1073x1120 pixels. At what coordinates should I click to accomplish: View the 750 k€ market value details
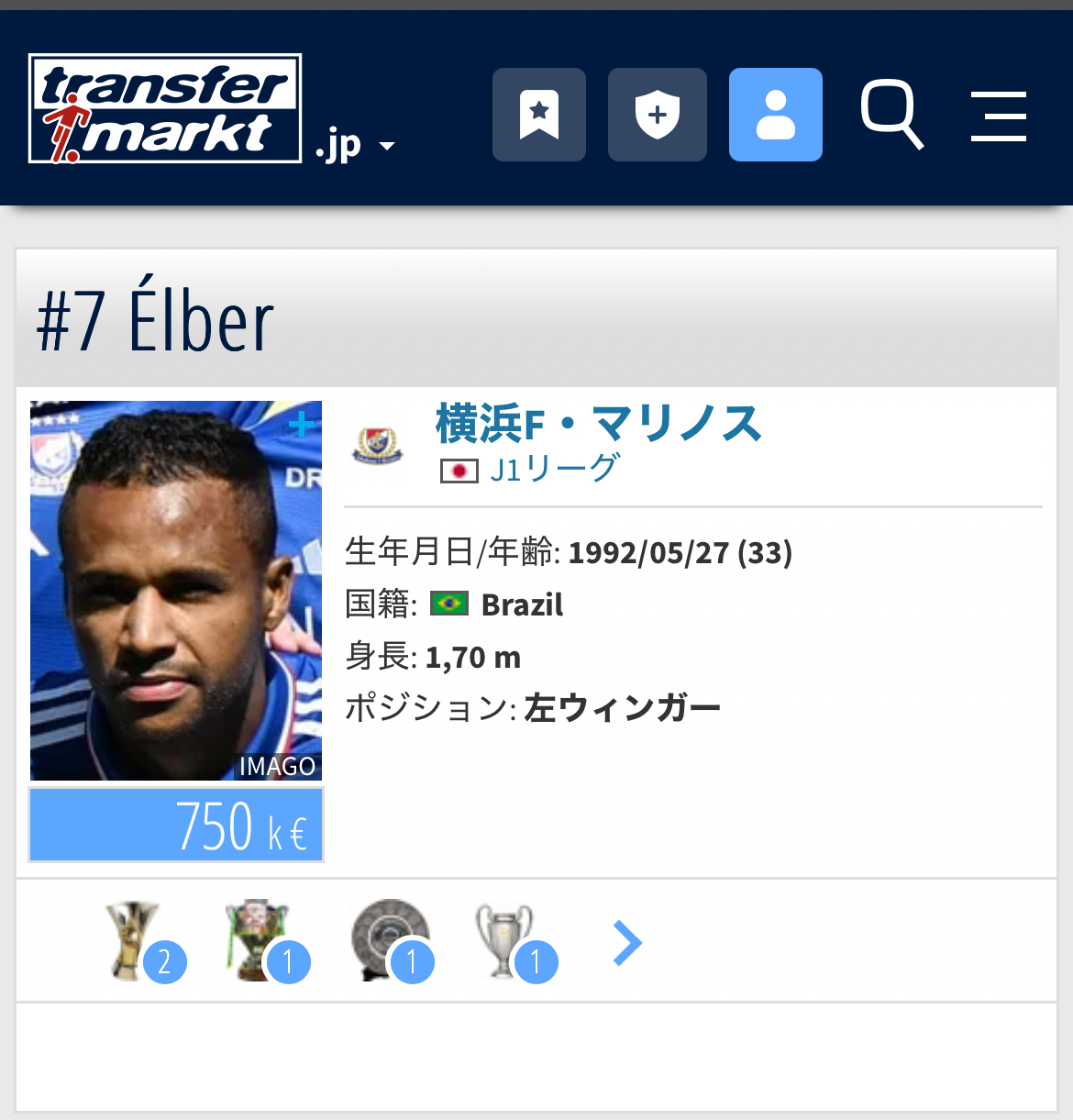point(176,826)
